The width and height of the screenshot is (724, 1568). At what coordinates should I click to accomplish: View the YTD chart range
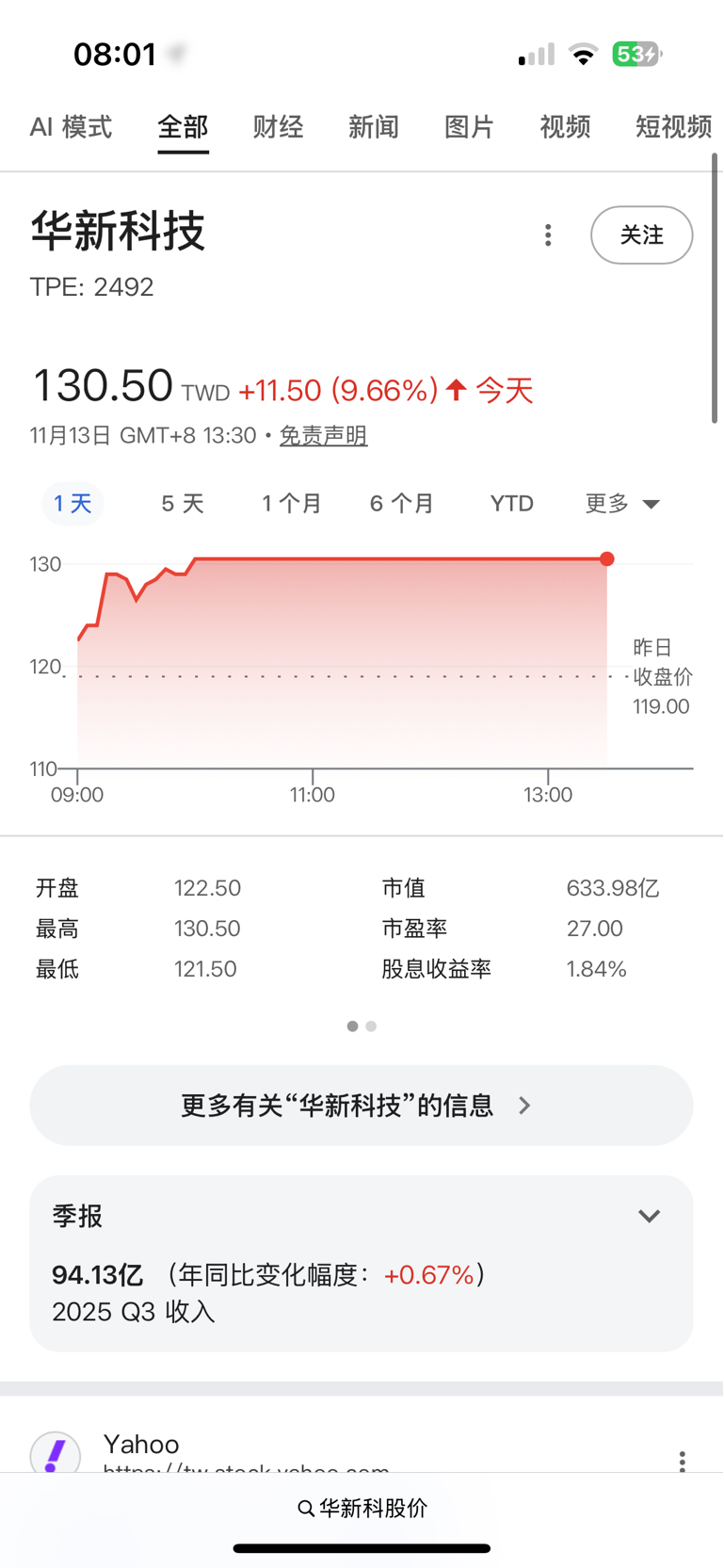coord(511,504)
